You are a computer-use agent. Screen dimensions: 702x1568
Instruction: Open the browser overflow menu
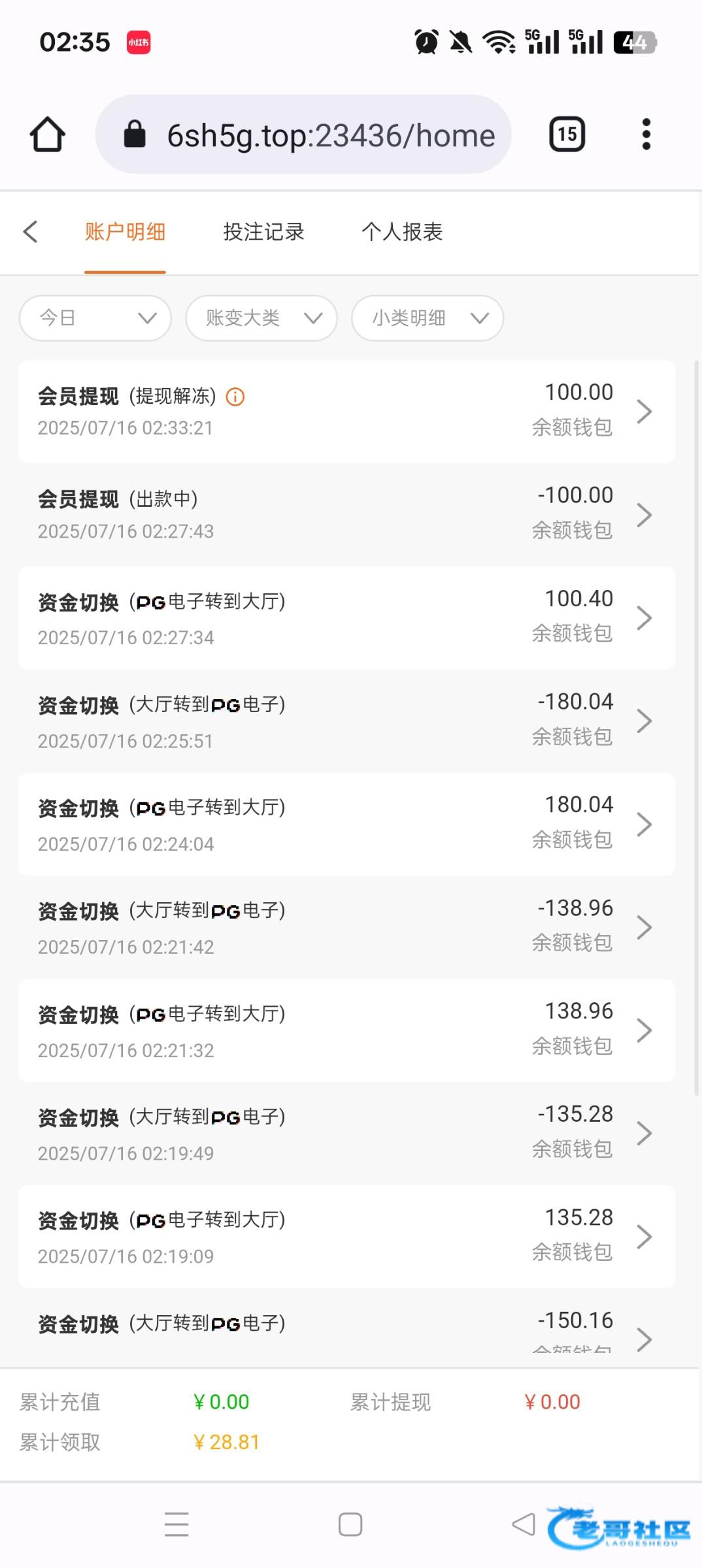click(x=646, y=135)
